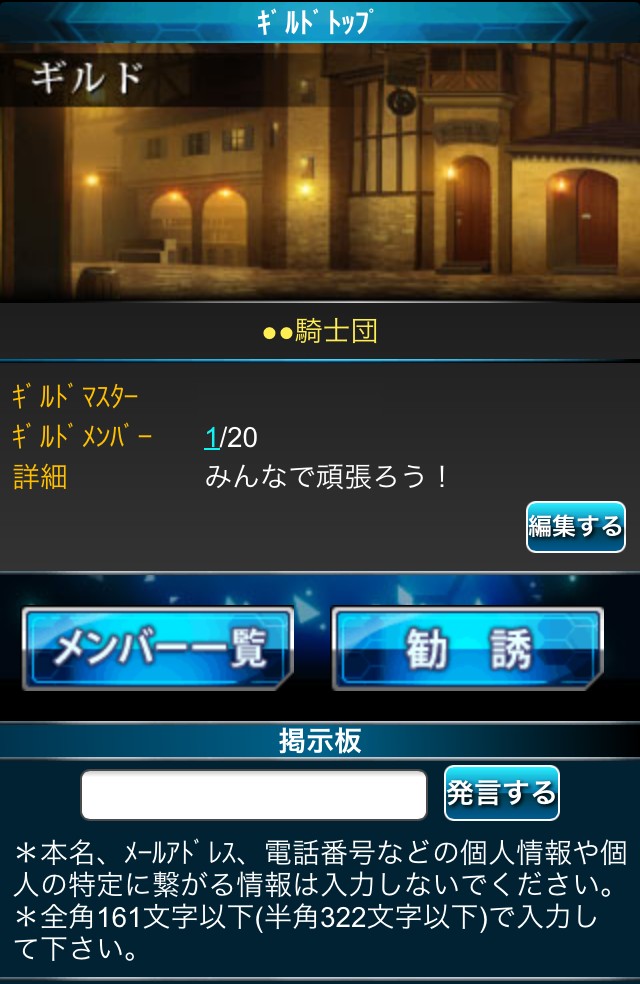The height and width of the screenshot is (984, 640).
Task: Open the 勧誘 invite screen
Action: pyautogui.click(x=467, y=648)
